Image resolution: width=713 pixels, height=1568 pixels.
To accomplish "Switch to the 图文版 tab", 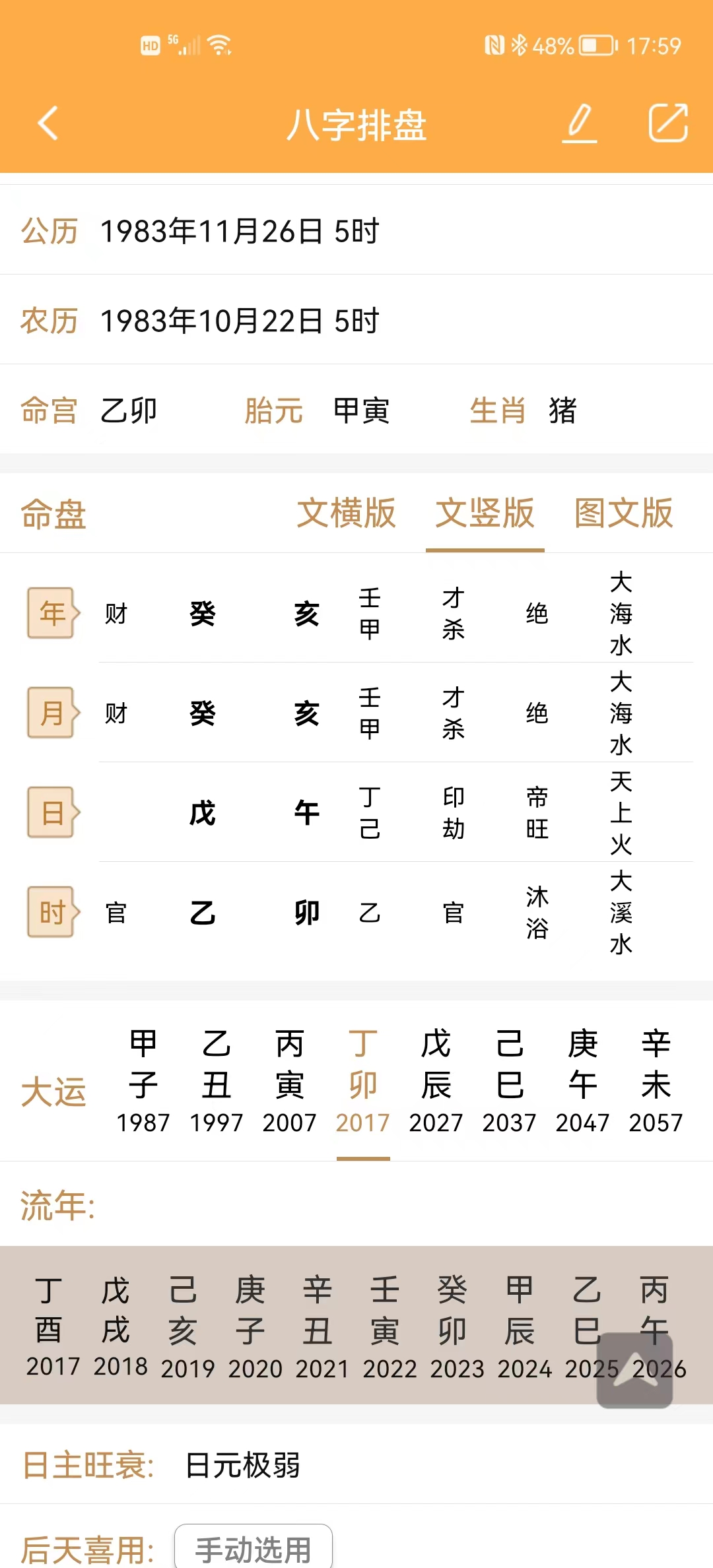I will [623, 513].
